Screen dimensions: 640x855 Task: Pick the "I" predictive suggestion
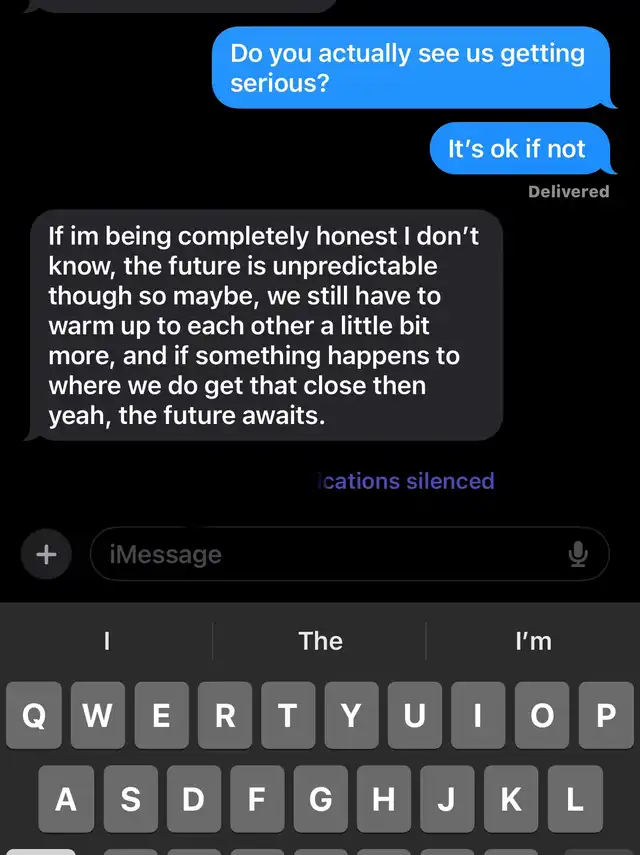click(x=107, y=641)
